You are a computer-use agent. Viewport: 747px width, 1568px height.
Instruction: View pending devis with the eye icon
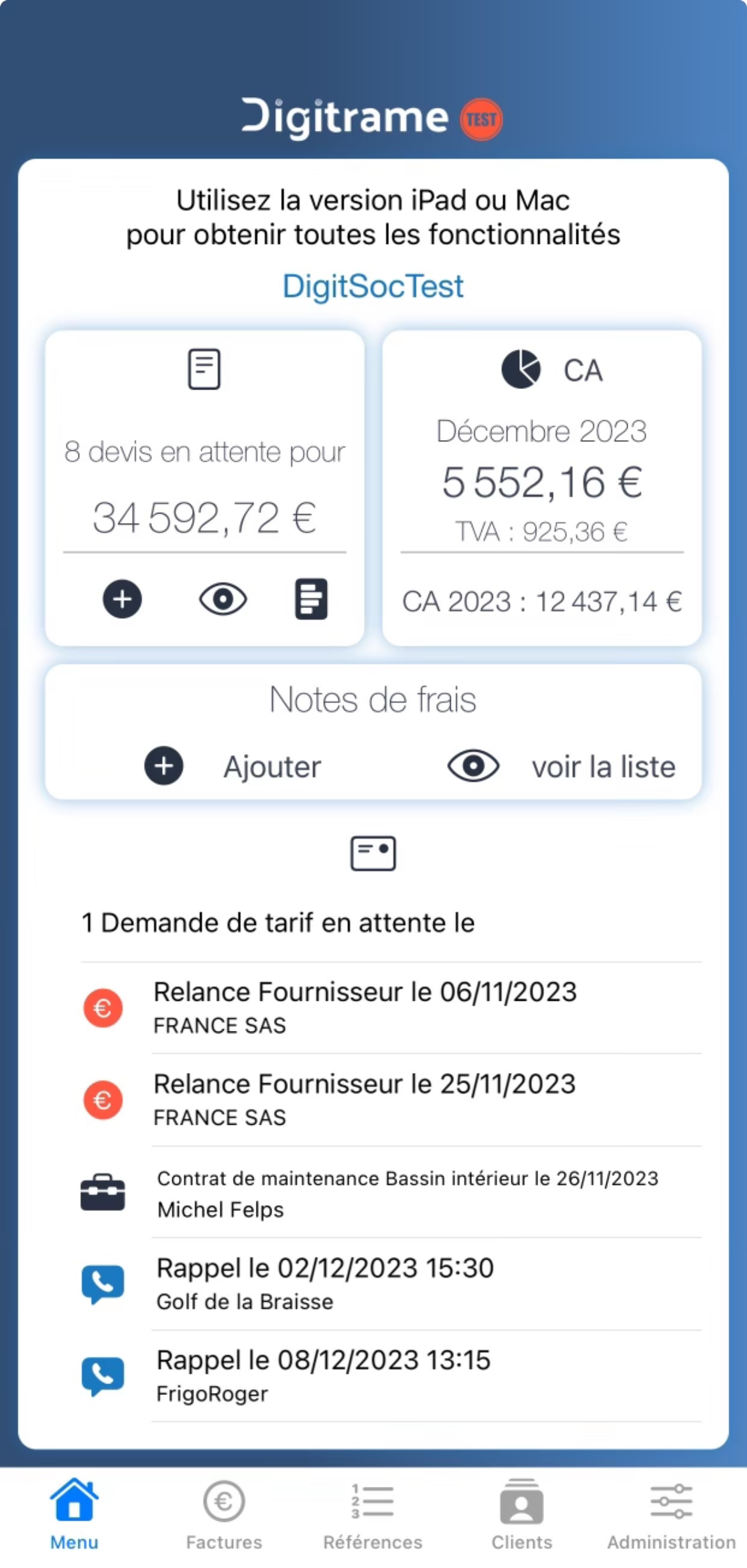point(223,599)
